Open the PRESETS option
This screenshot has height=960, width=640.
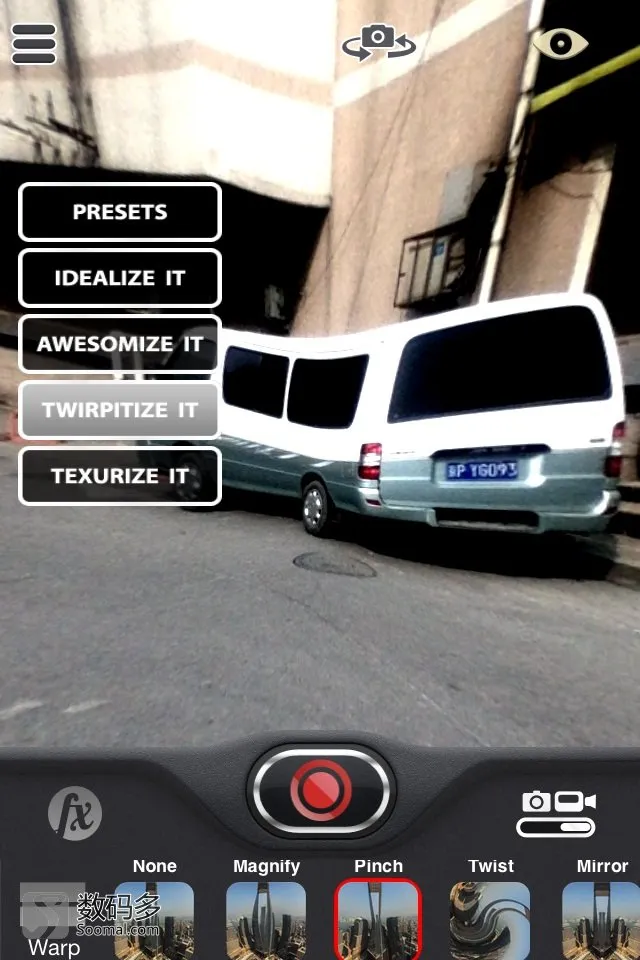coord(120,212)
